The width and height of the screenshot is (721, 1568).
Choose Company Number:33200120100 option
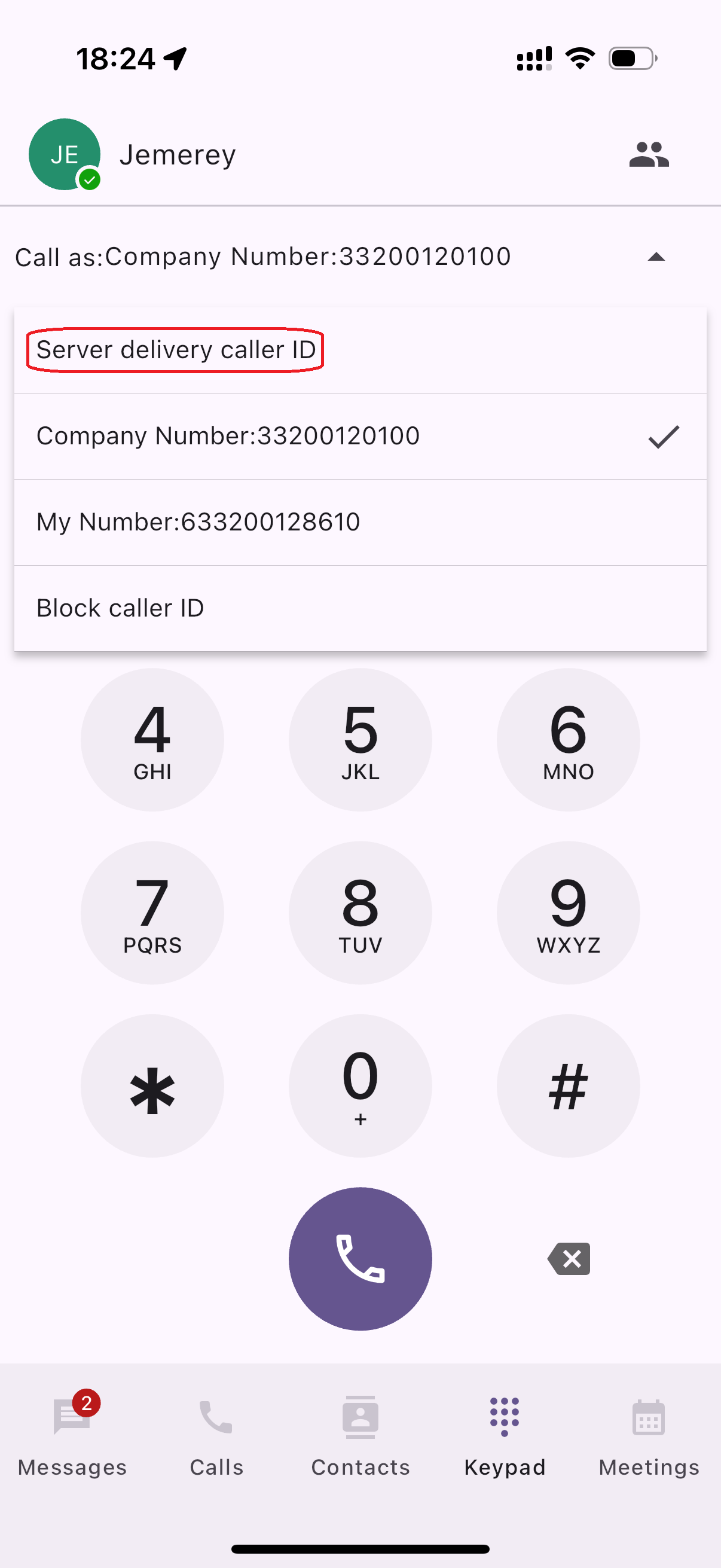228,436
